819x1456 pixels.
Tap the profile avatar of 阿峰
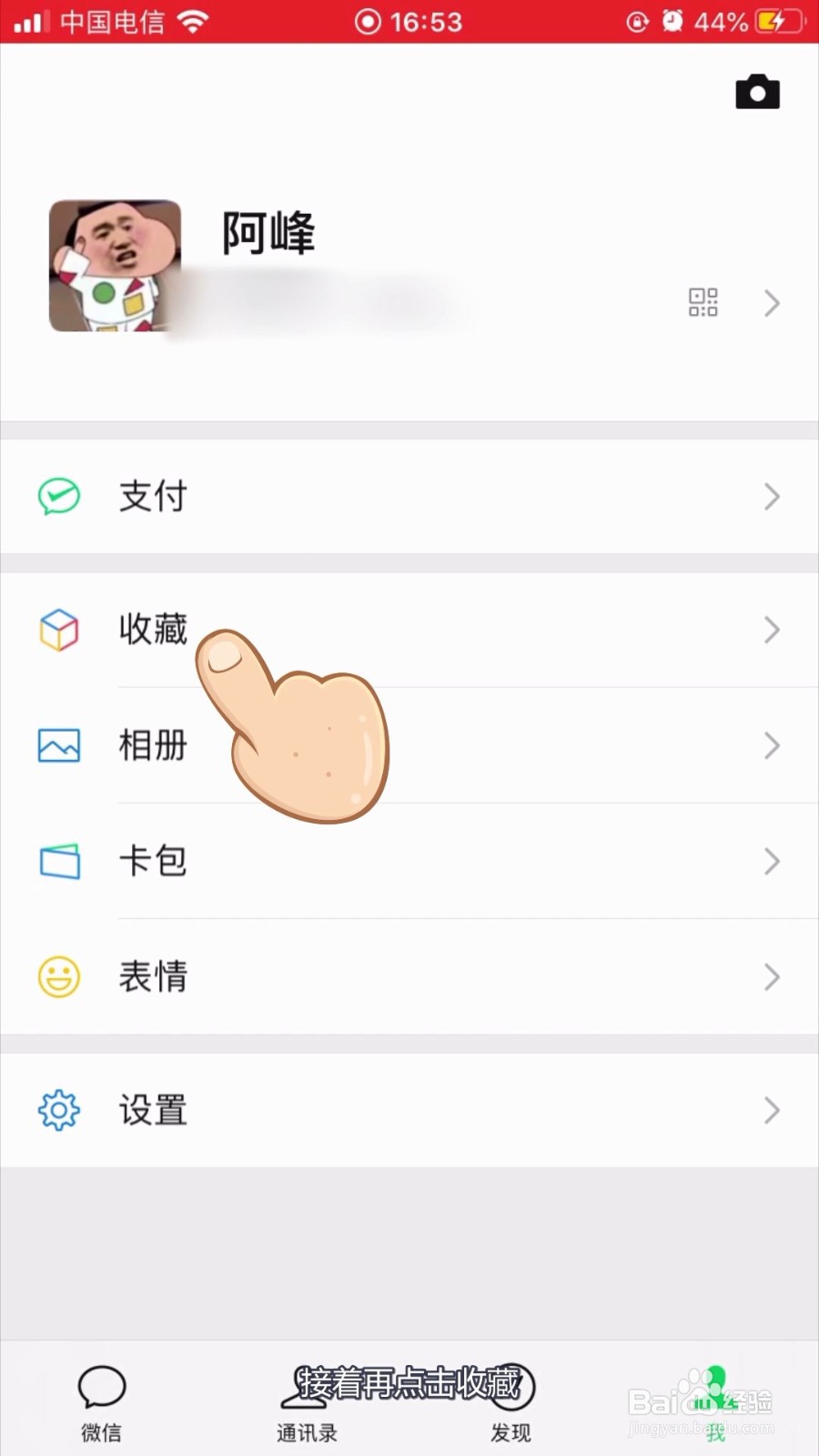coord(116,266)
